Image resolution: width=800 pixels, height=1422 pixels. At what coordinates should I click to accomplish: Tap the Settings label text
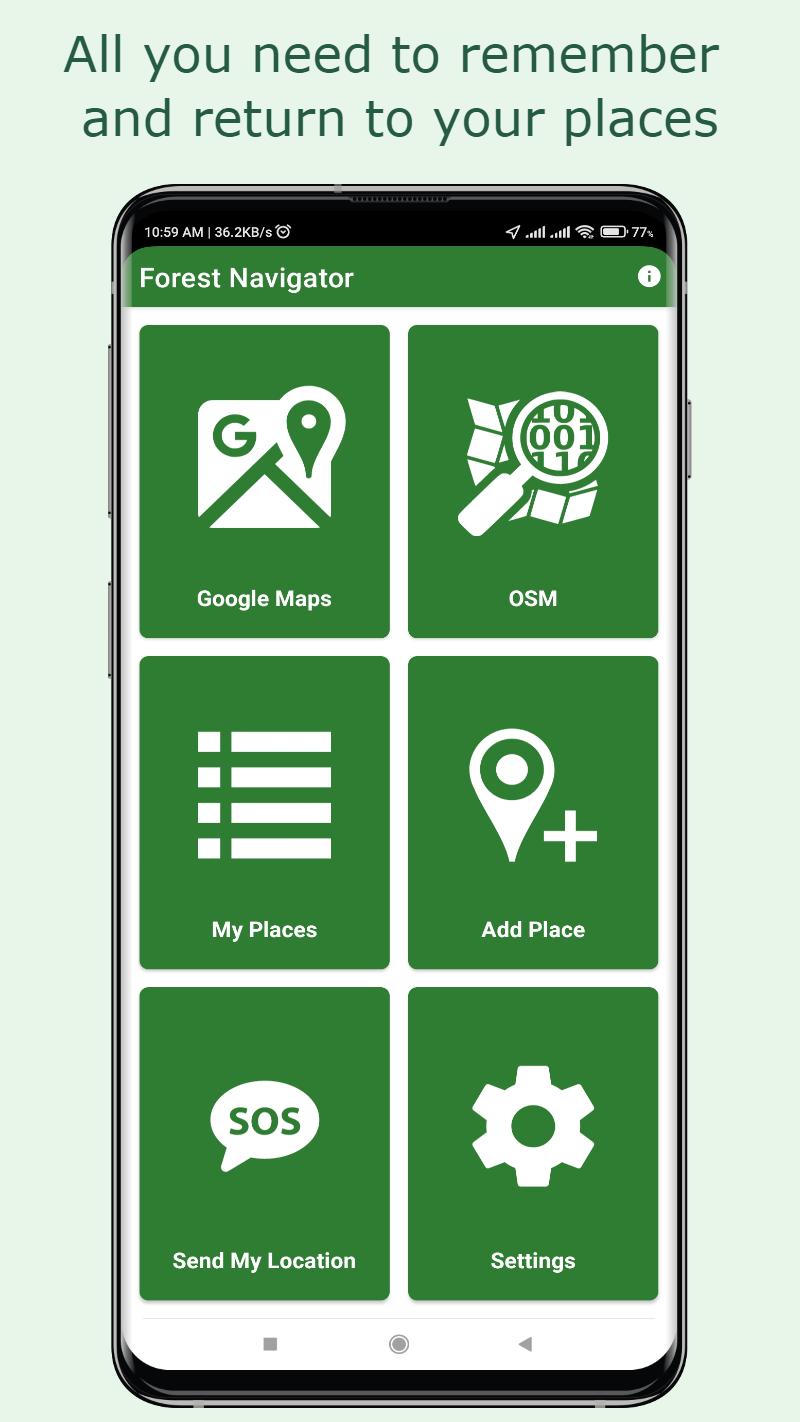pyautogui.click(x=533, y=1261)
